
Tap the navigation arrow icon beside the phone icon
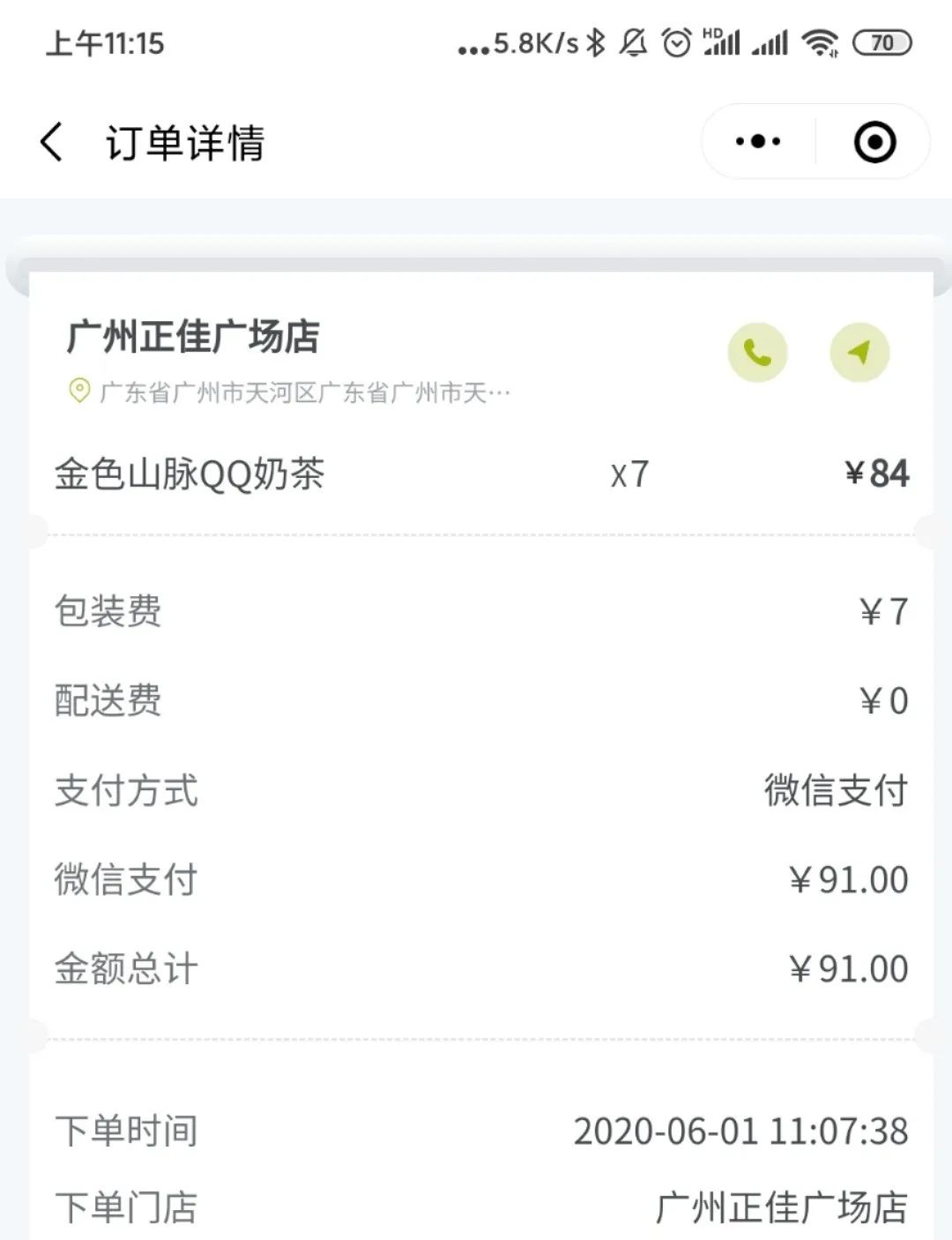(x=860, y=352)
